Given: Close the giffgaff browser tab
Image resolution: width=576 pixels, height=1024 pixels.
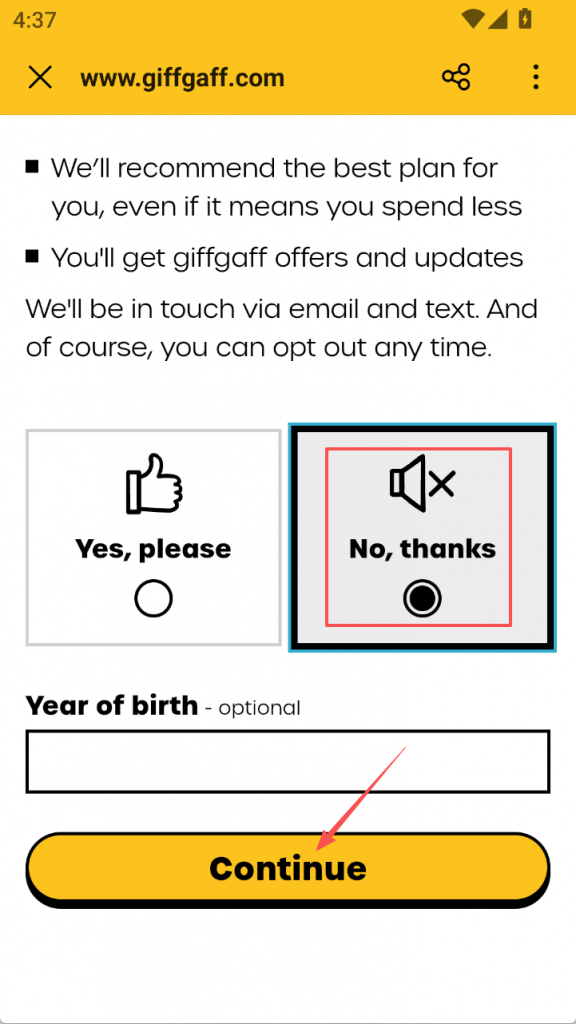Looking at the screenshot, I should click(40, 78).
